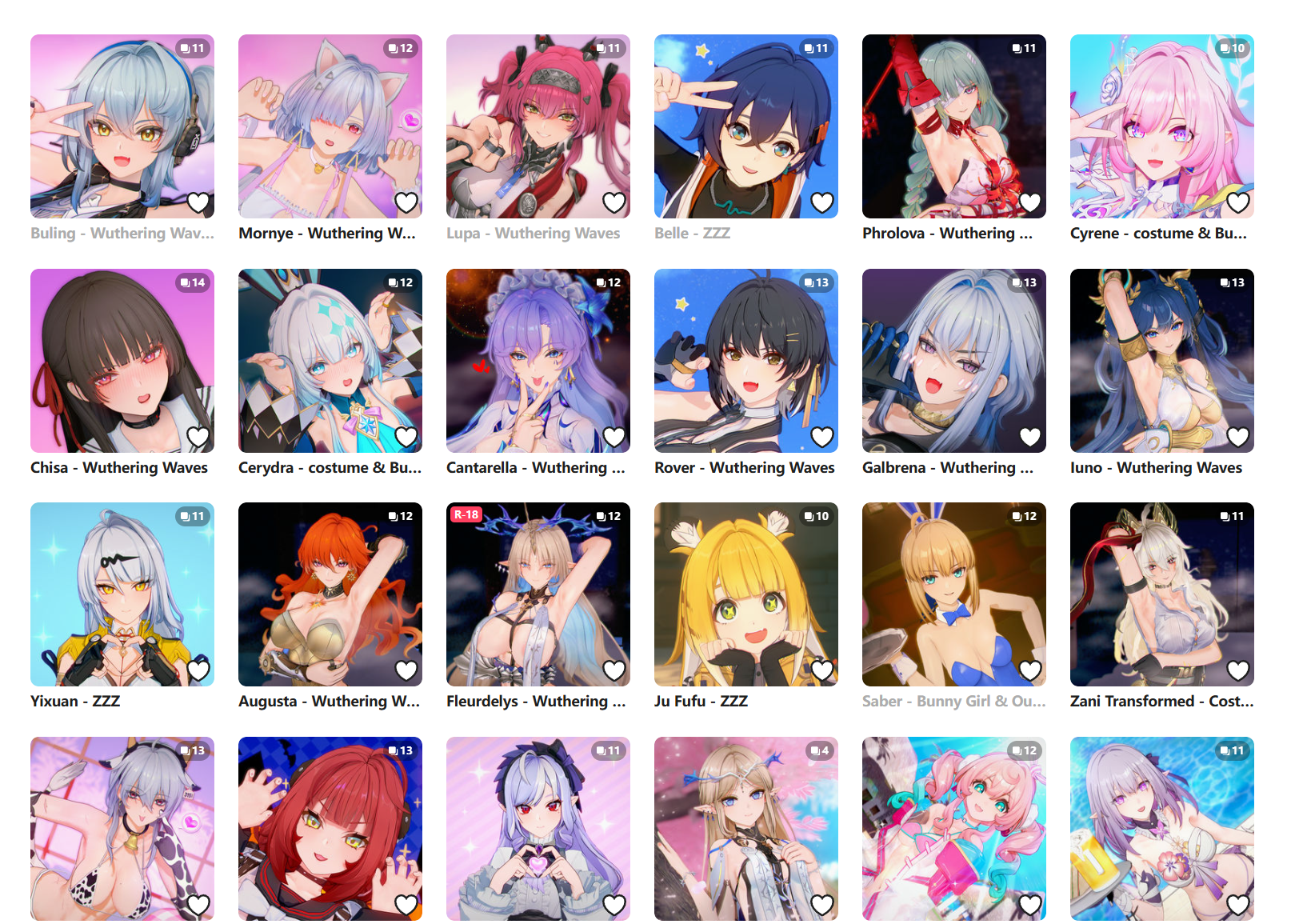Viewport: 1299px width, 924px height.
Task: Heart the Galbrena - Wuthering post
Action: [x=1030, y=437]
